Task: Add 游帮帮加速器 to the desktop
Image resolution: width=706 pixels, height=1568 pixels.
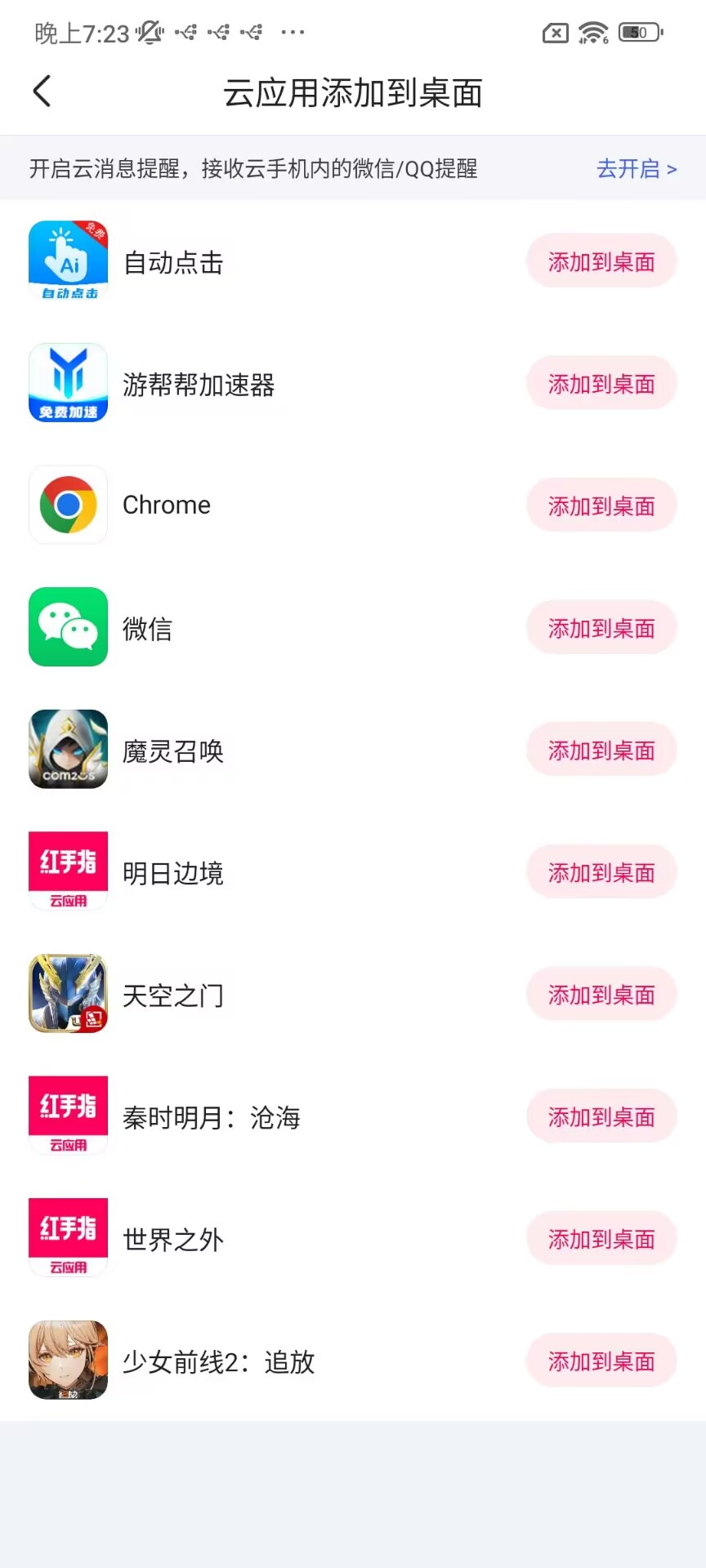Action: 601,384
